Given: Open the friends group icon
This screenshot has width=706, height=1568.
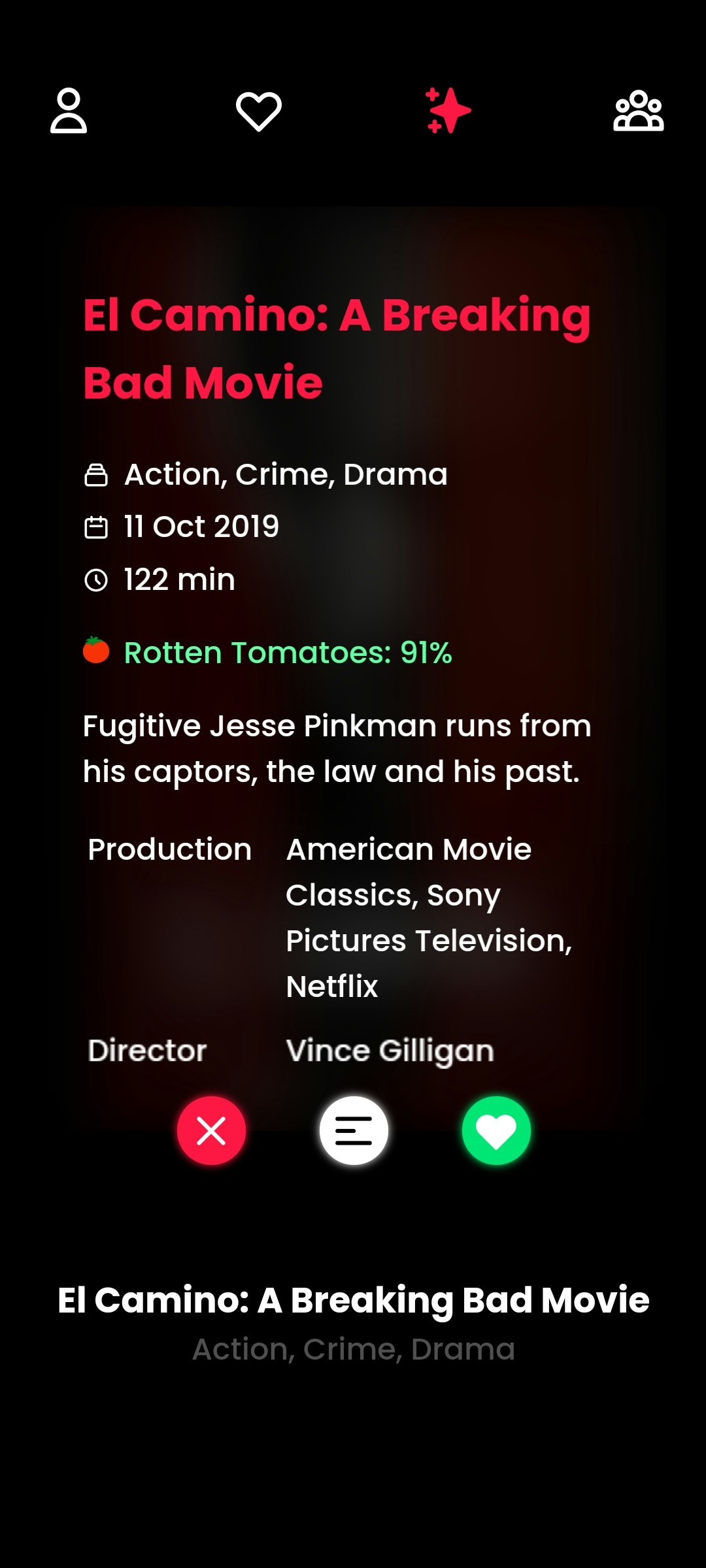Looking at the screenshot, I should [639, 111].
